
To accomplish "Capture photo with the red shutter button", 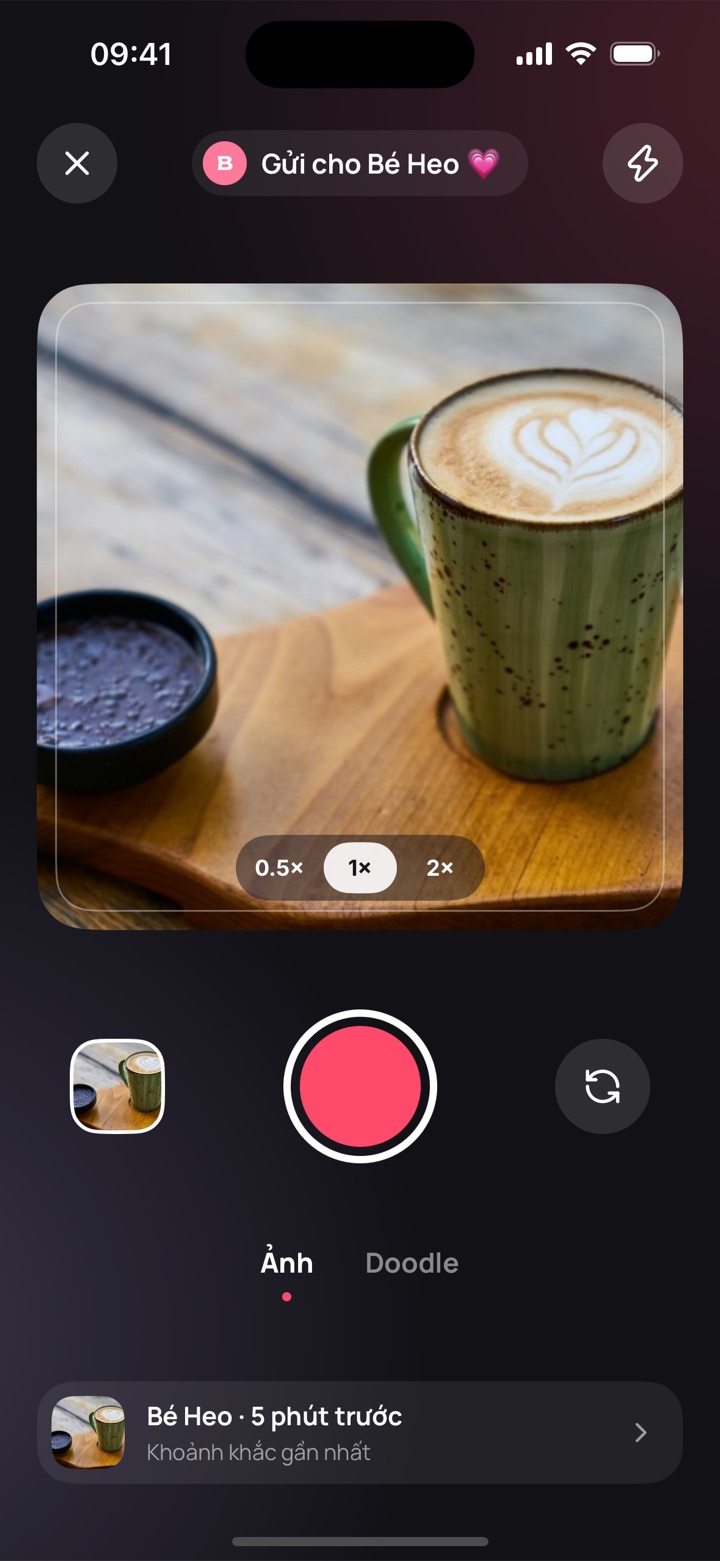I will pos(360,1086).
